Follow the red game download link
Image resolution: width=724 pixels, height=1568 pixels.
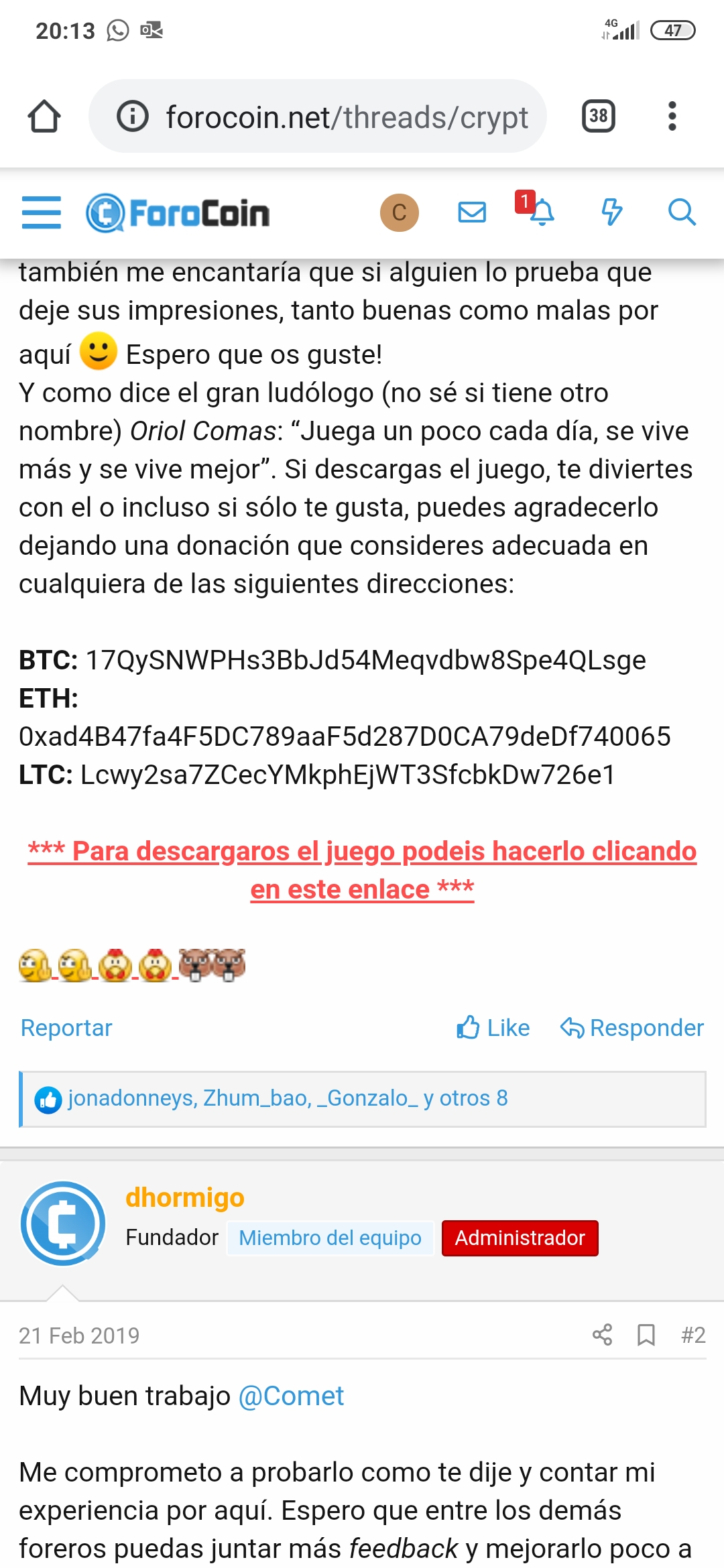(362, 870)
